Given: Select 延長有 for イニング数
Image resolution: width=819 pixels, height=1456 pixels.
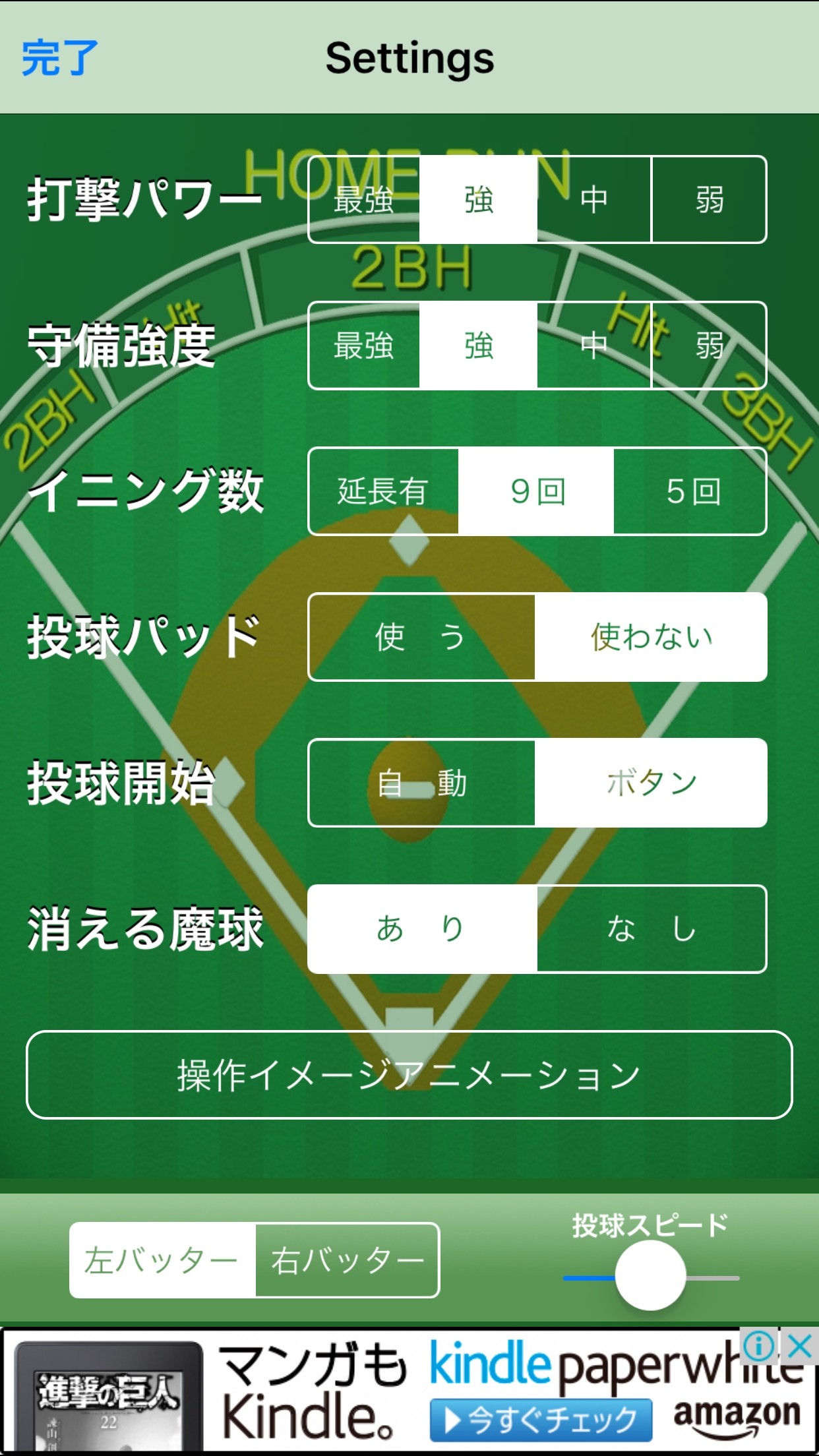Looking at the screenshot, I should click(383, 491).
